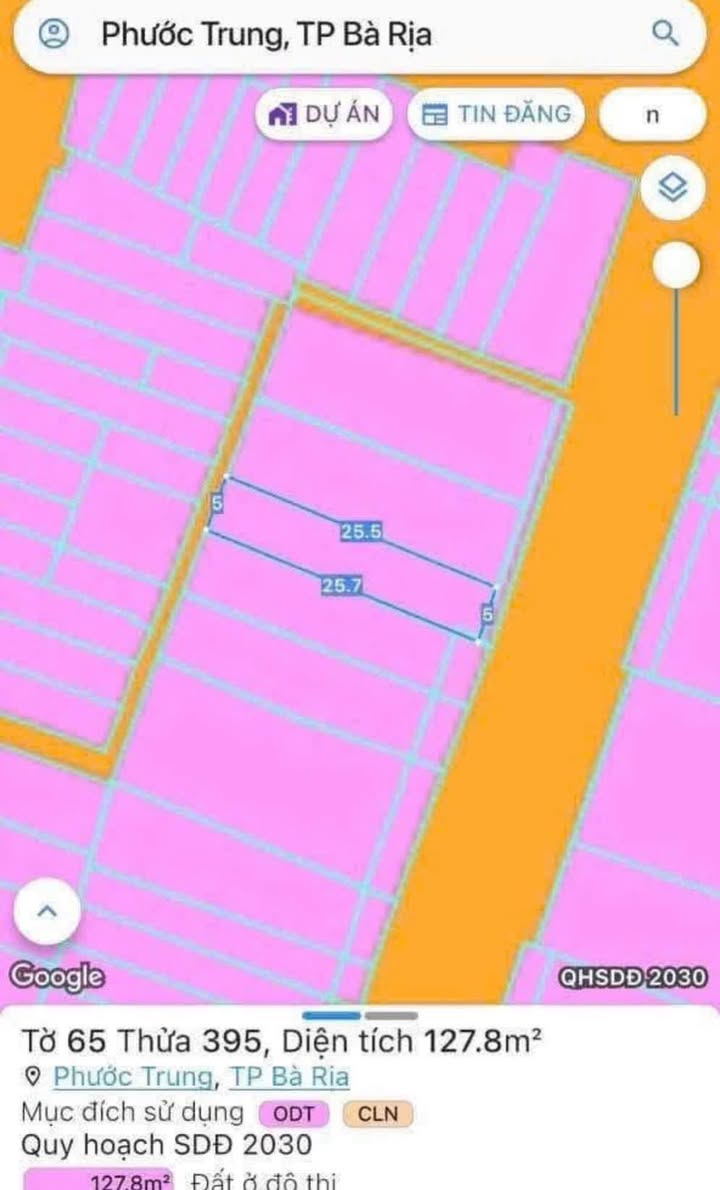Tap the search magnifier icon
The image size is (720, 1190).
[x=665, y=33]
